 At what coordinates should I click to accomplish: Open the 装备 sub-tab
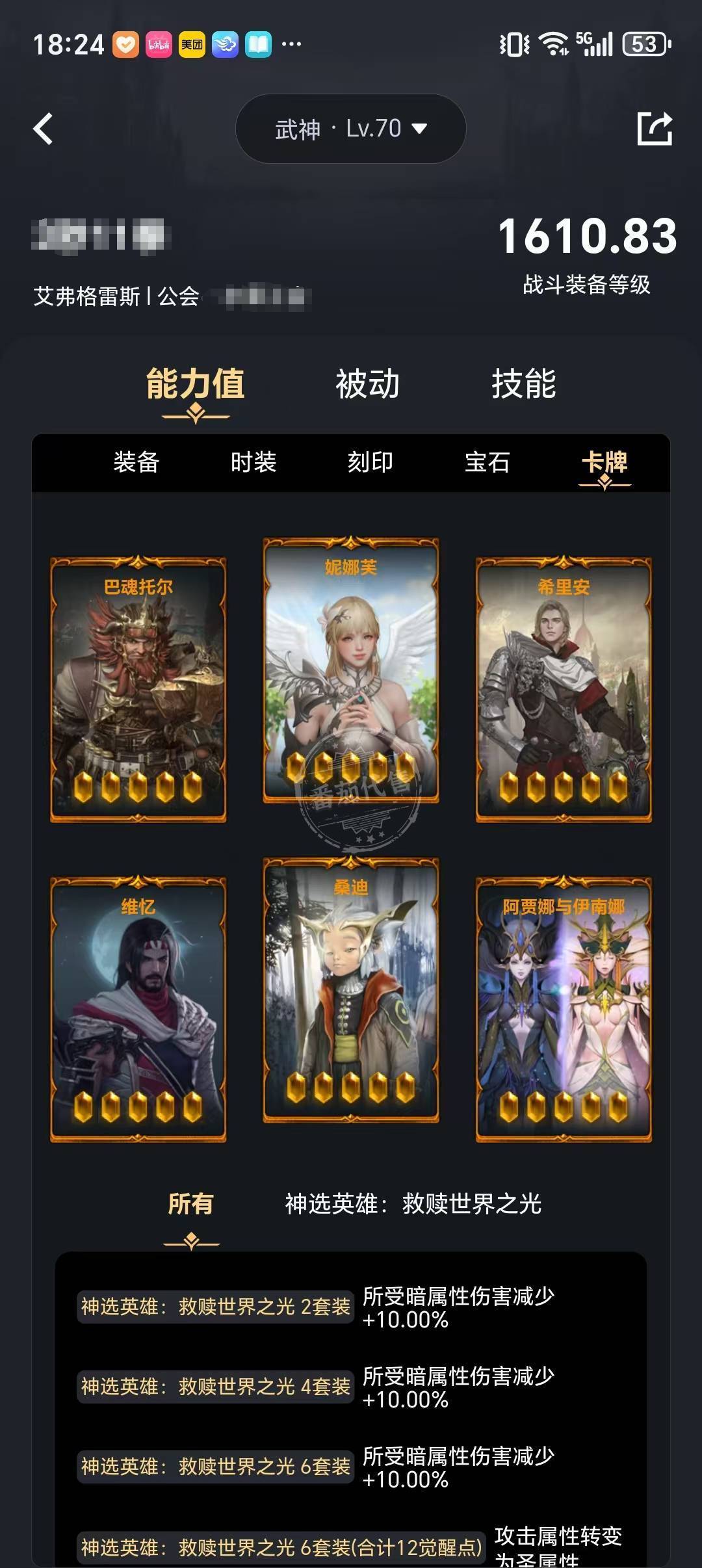pos(136,462)
